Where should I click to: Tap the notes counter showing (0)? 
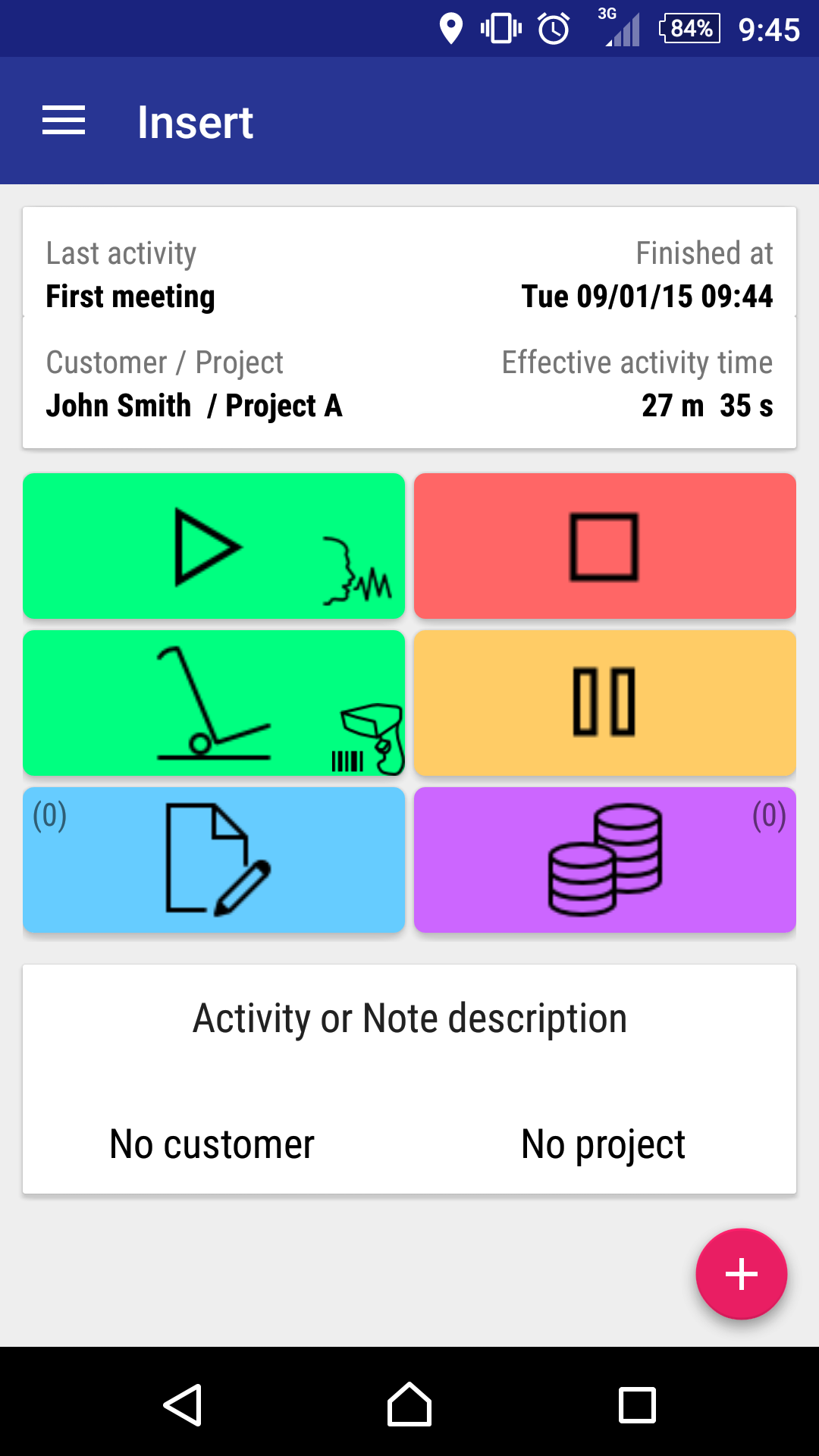click(x=50, y=817)
